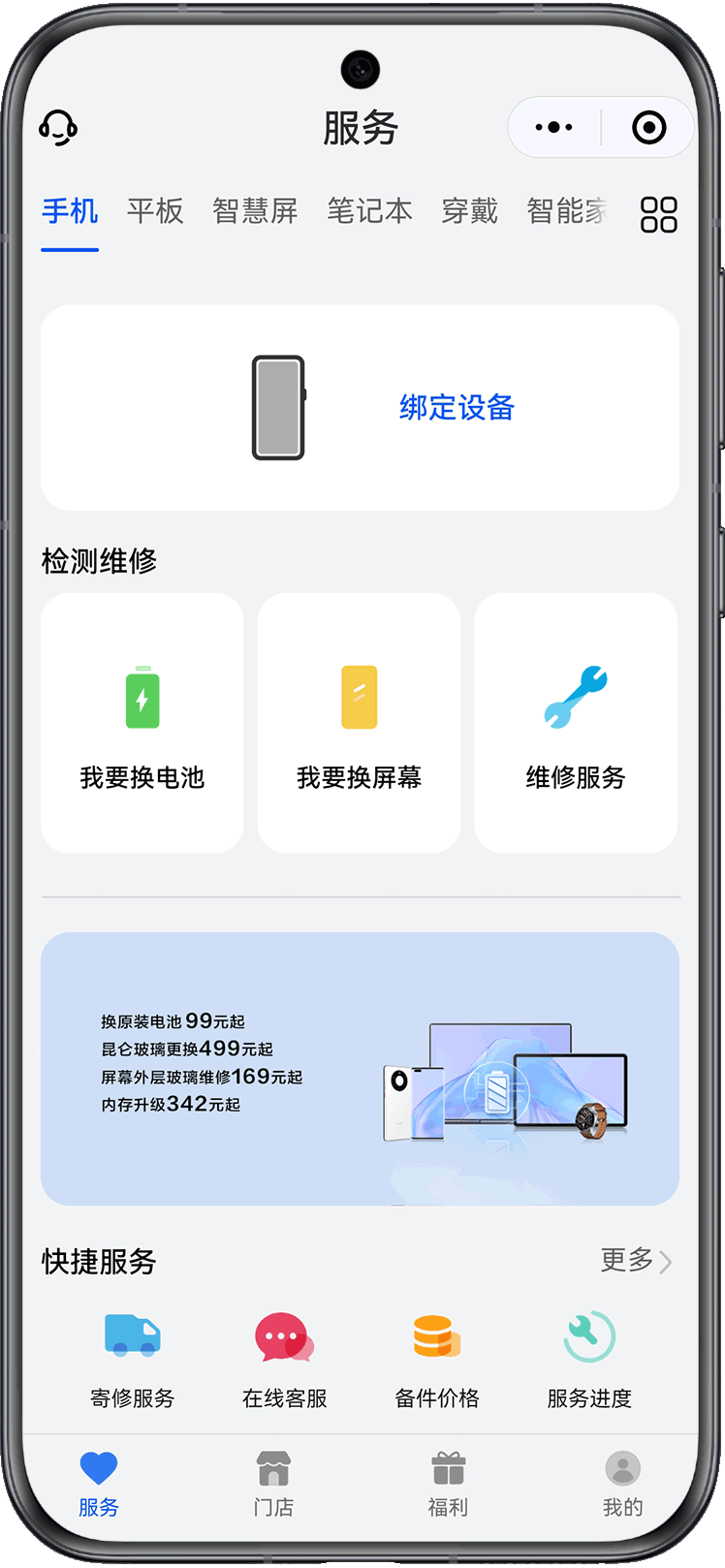Tap 更多 to see more quick services

tap(636, 1260)
